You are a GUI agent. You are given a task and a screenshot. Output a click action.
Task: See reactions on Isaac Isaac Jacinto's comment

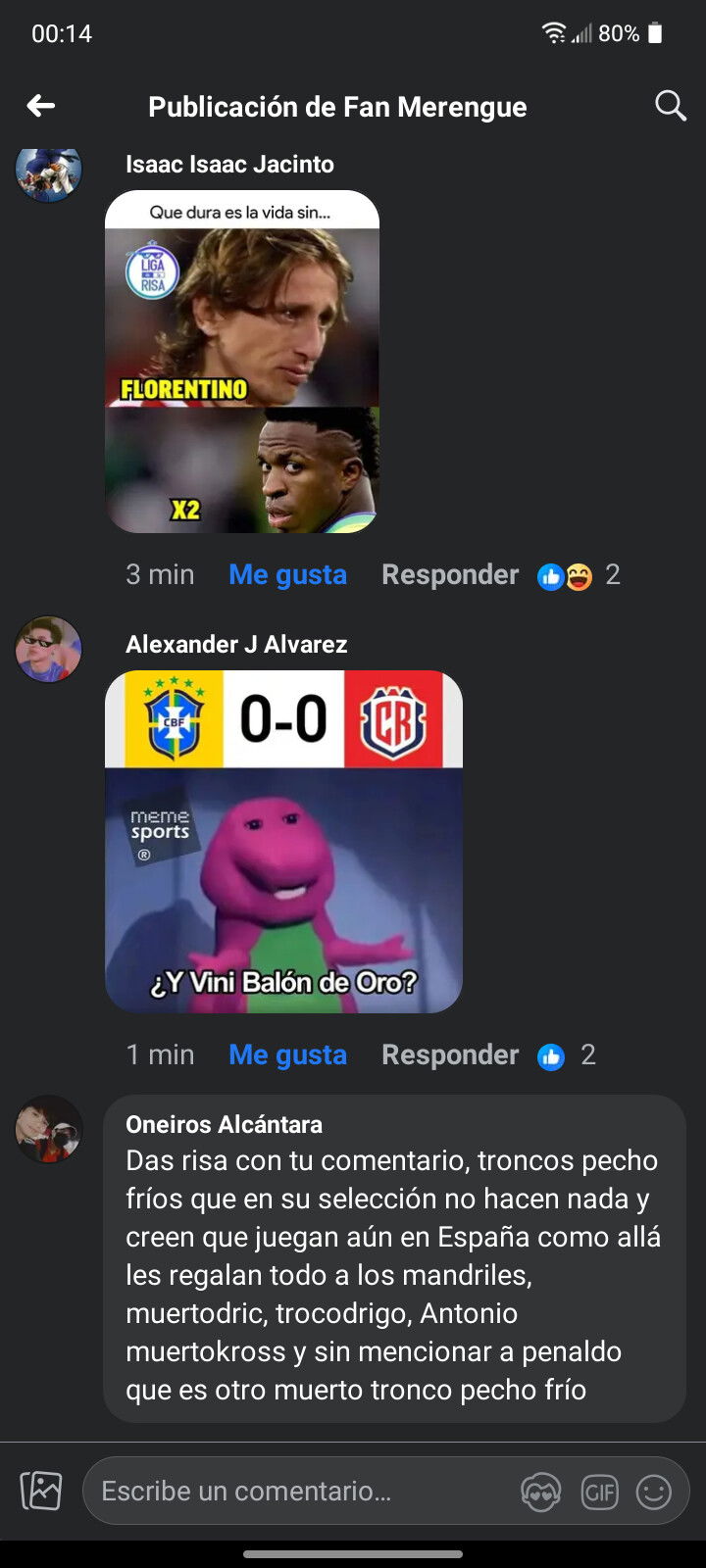(x=579, y=575)
